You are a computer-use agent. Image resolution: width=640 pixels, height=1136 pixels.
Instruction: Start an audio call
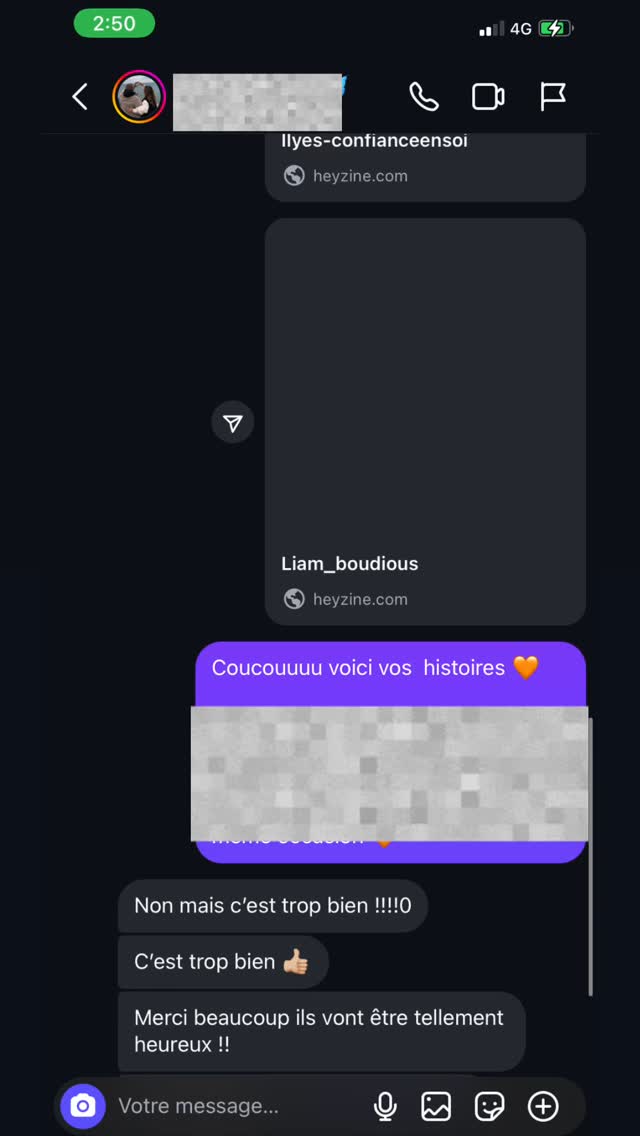click(x=424, y=96)
